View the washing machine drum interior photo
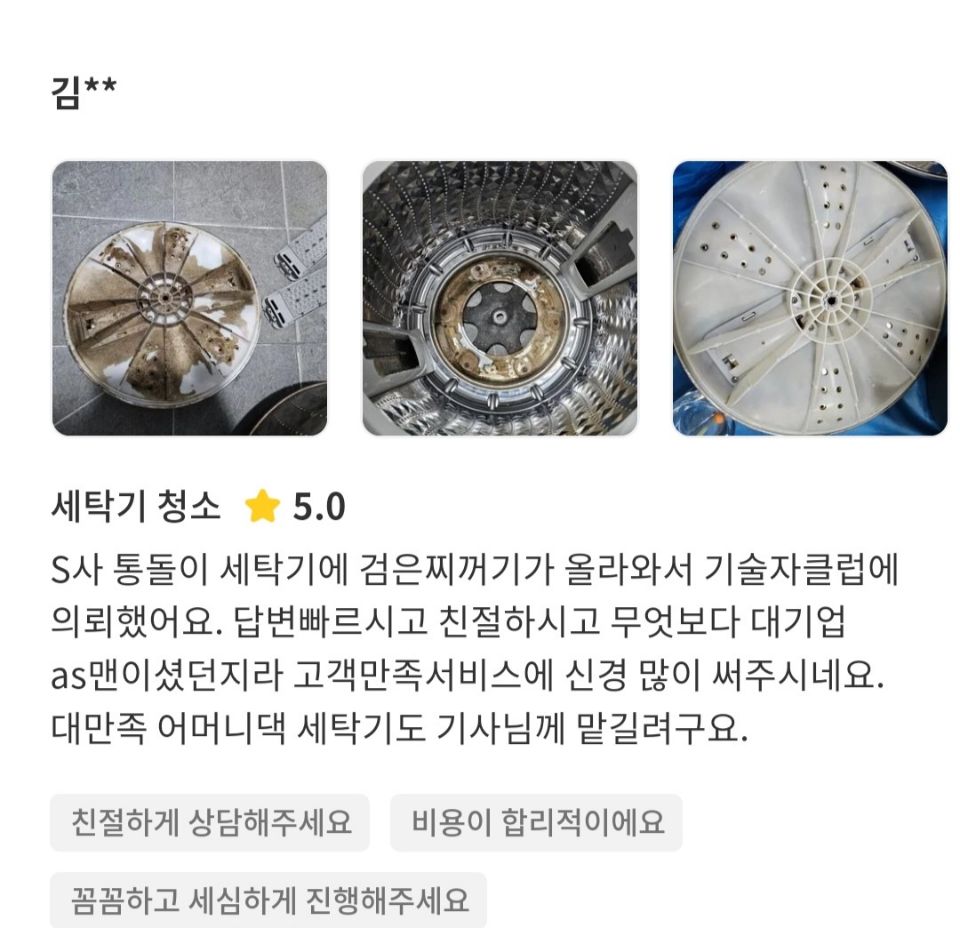The image size is (960, 928). coord(499,298)
